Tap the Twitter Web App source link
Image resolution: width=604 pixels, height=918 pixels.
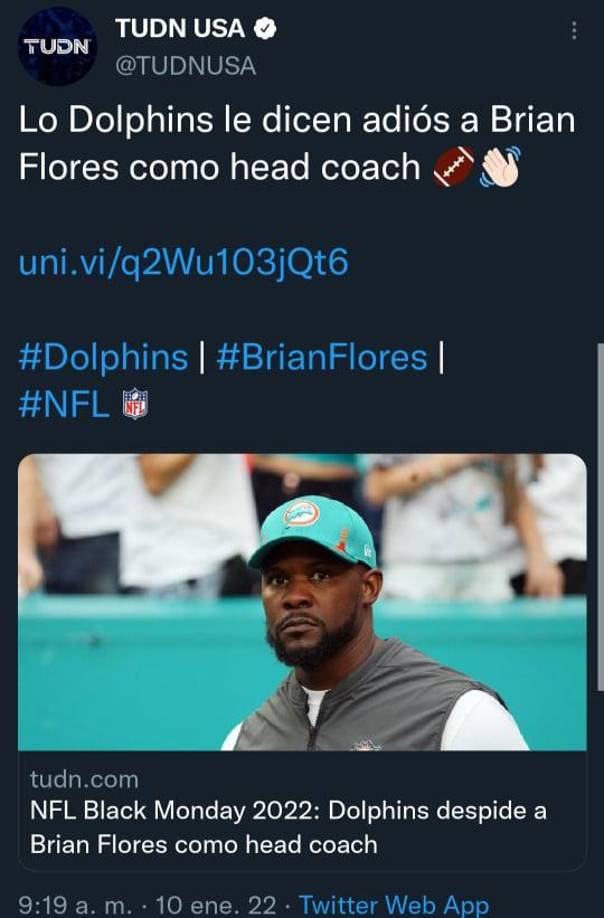(x=394, y=904)
